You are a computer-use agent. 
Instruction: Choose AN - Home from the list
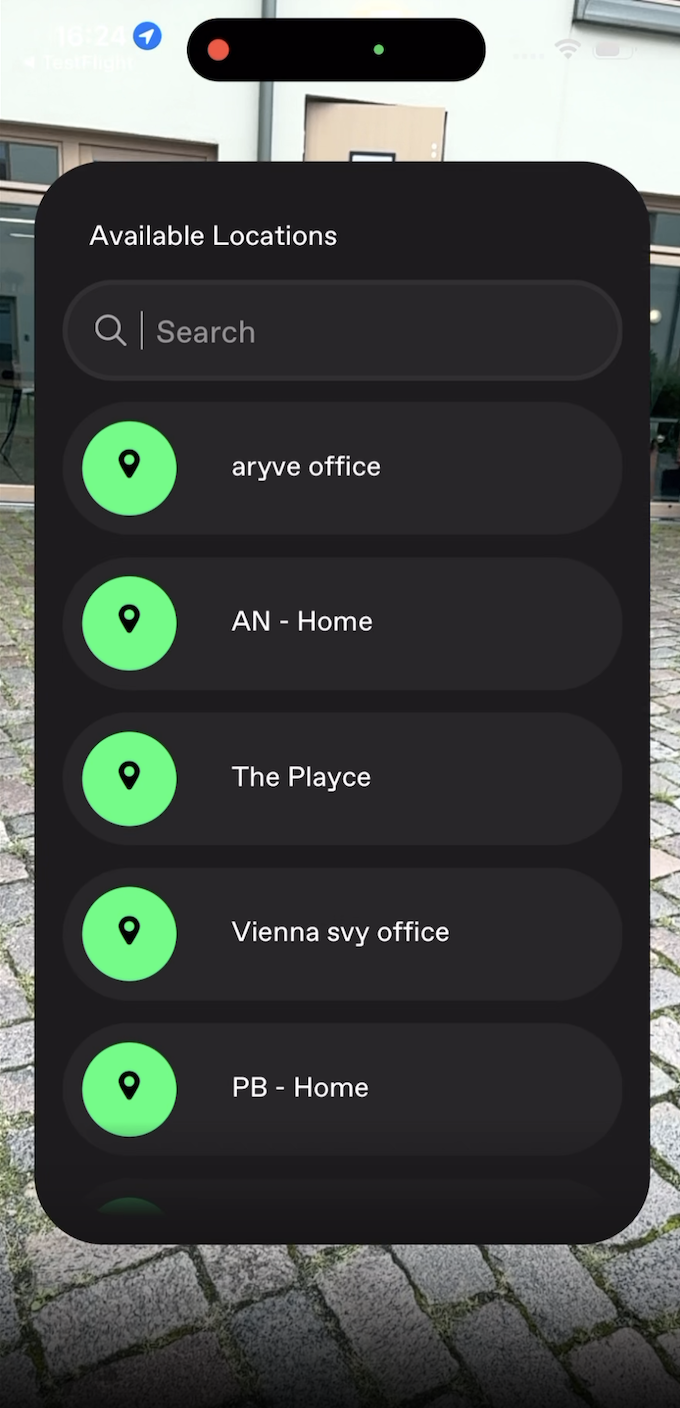coord(342,623)
